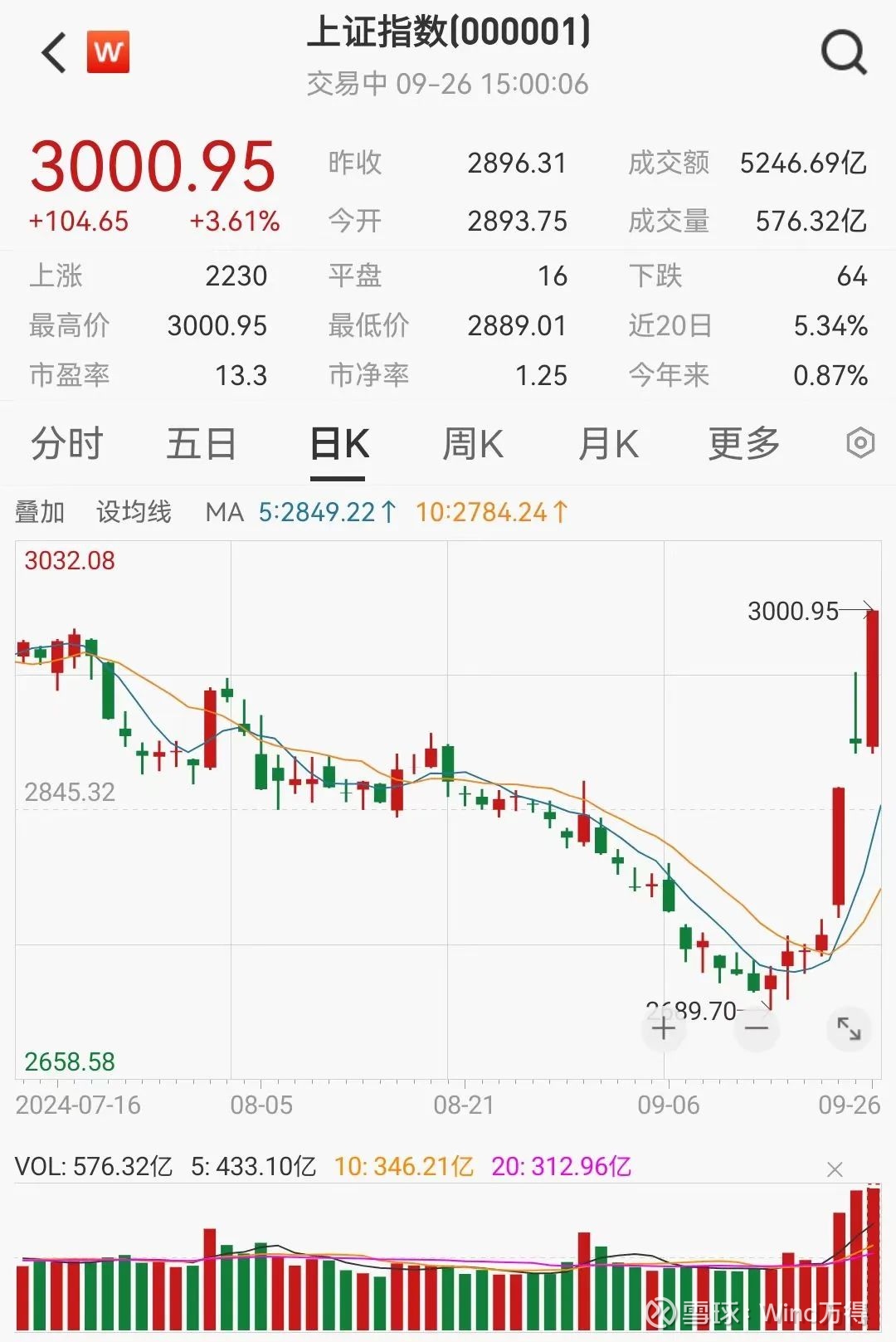Tap the 3000.95 price label on chart
896x1342 pixels.
click(x=791, y=611)
